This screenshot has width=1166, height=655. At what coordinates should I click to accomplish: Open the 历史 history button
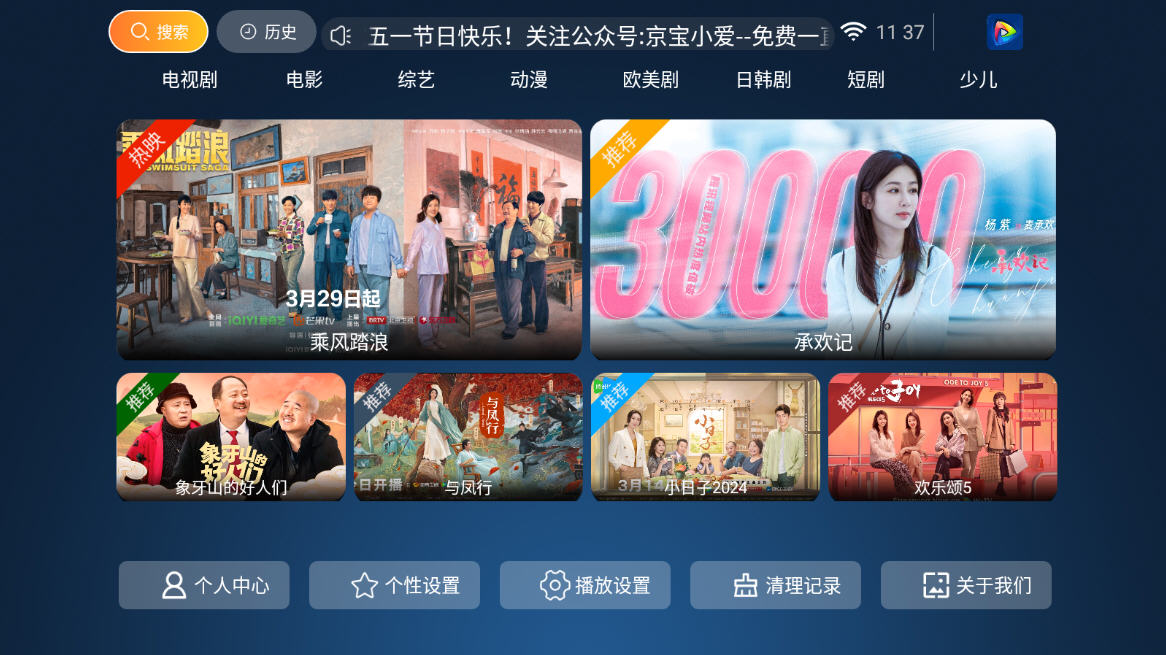click(267, 32)
